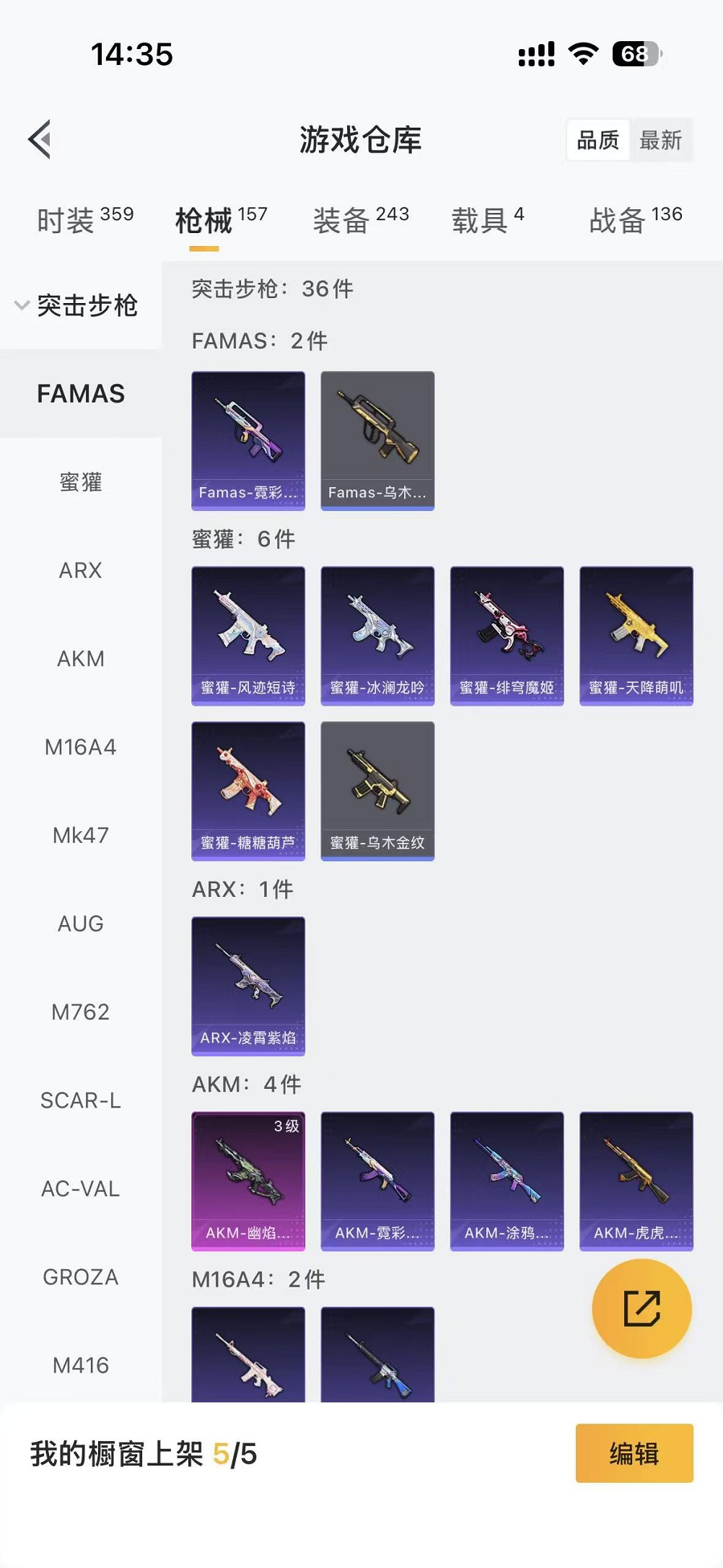Open the Famas-乌木 skin card

pos(377,440)
